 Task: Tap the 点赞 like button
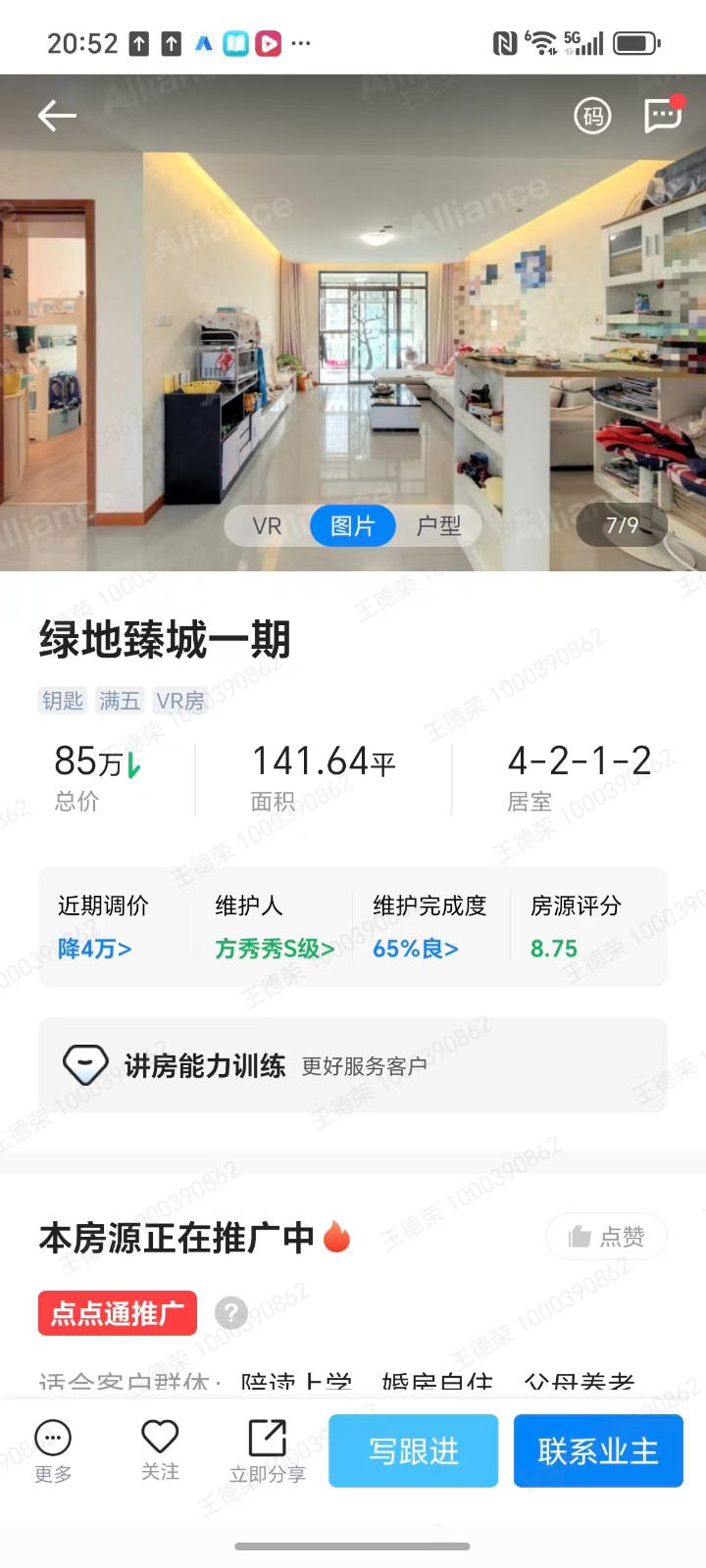click(607, 1237)
